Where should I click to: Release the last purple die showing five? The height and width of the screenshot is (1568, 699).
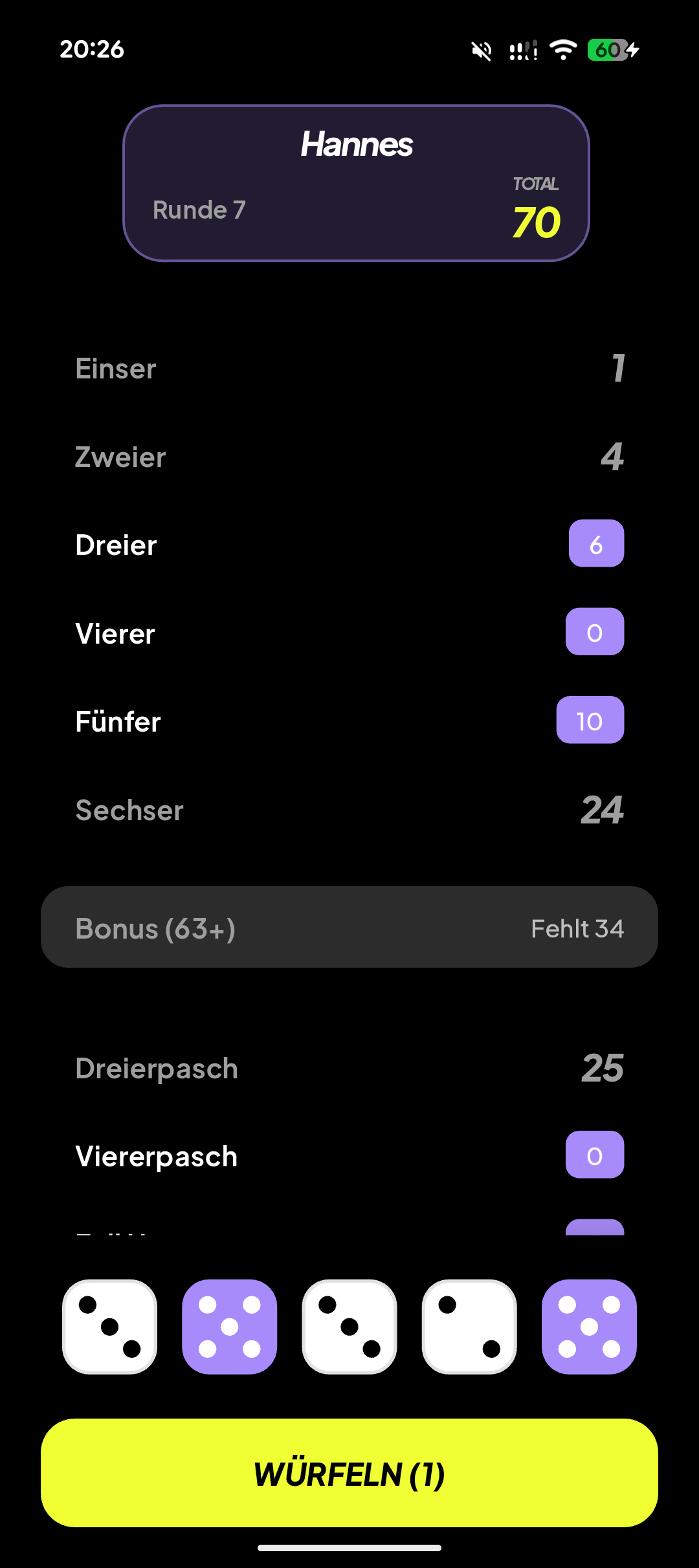590,1326
